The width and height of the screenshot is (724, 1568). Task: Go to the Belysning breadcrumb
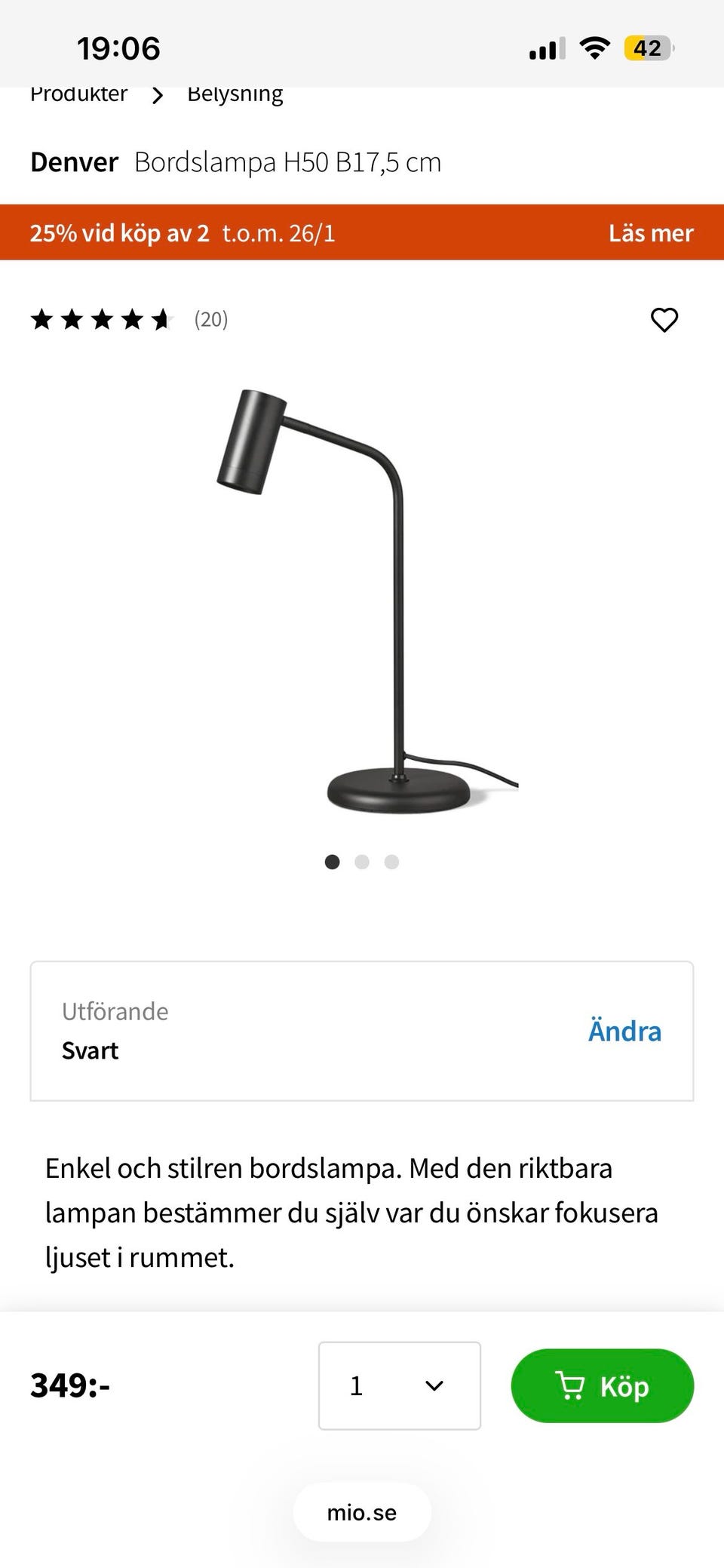click(x=235, y=95)
